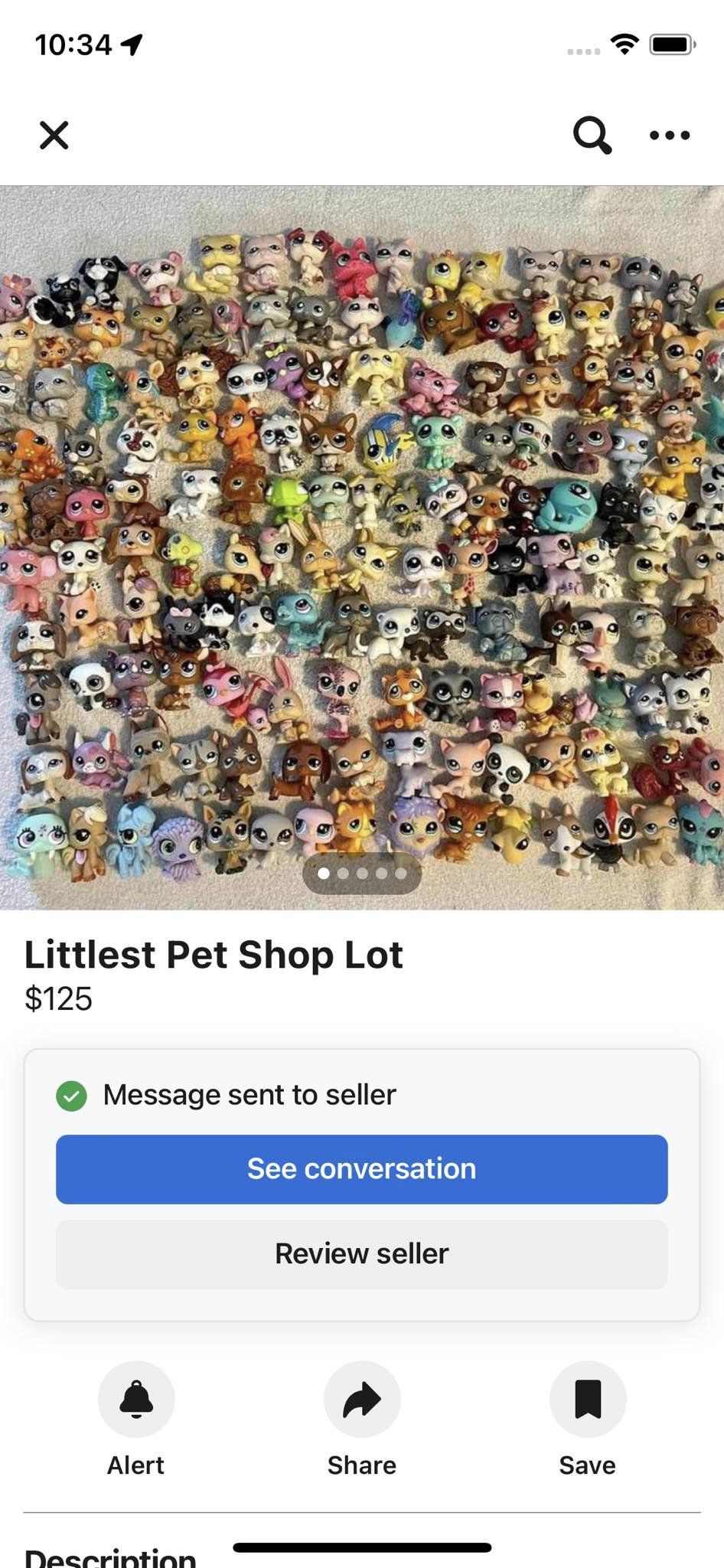Set an alert with the bell

(x=136, y=1400)
